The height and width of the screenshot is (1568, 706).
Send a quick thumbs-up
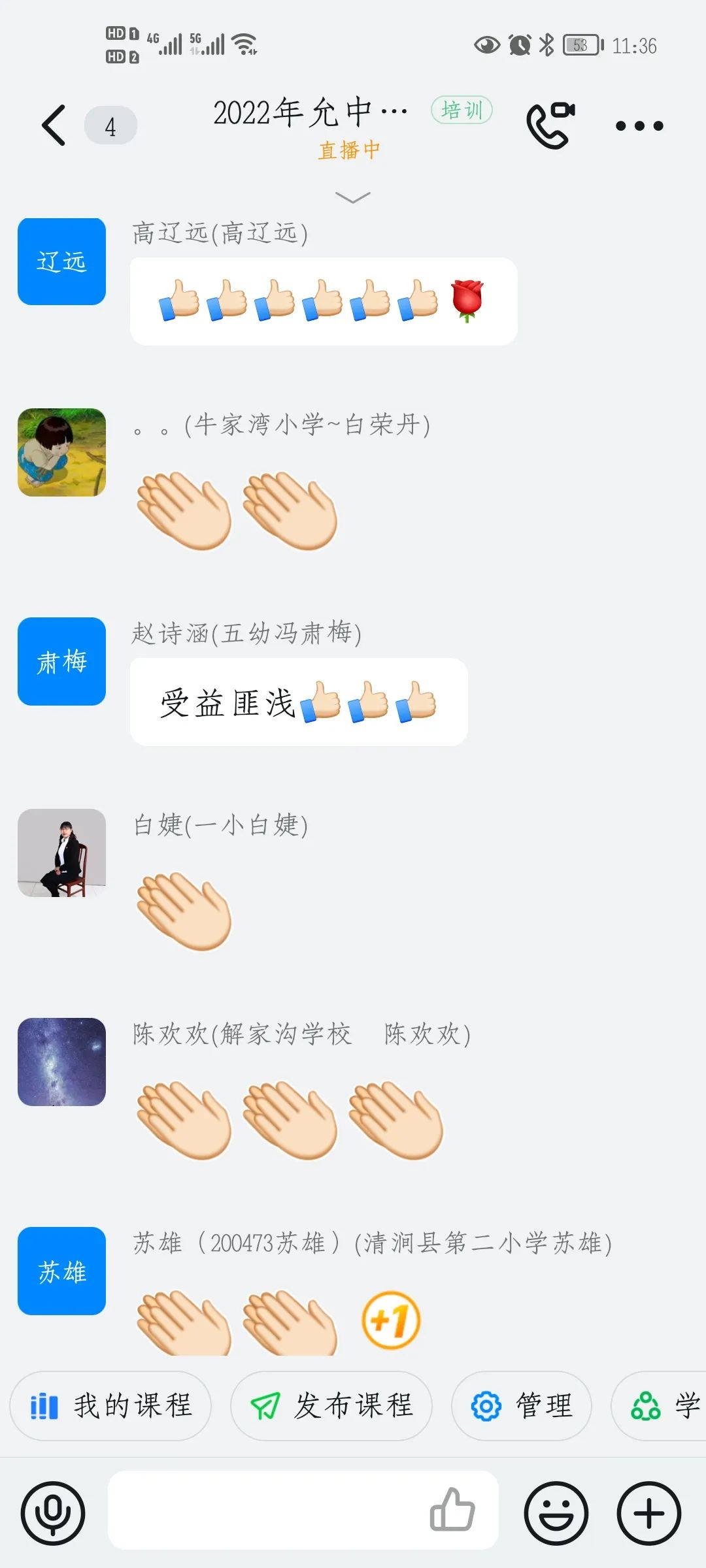pos(452,1510)
